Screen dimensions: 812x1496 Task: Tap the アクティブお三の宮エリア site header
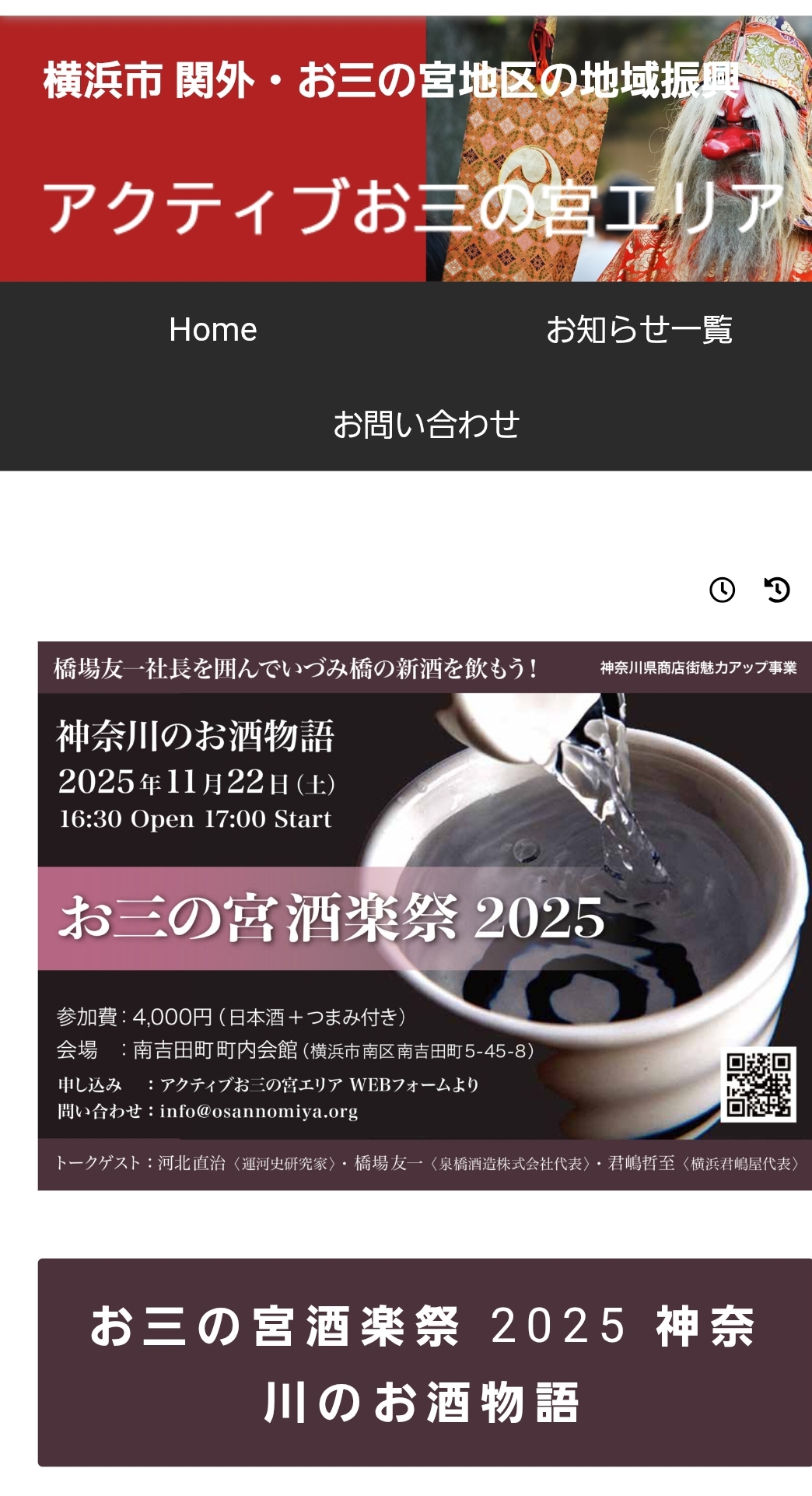coord(412,208)
